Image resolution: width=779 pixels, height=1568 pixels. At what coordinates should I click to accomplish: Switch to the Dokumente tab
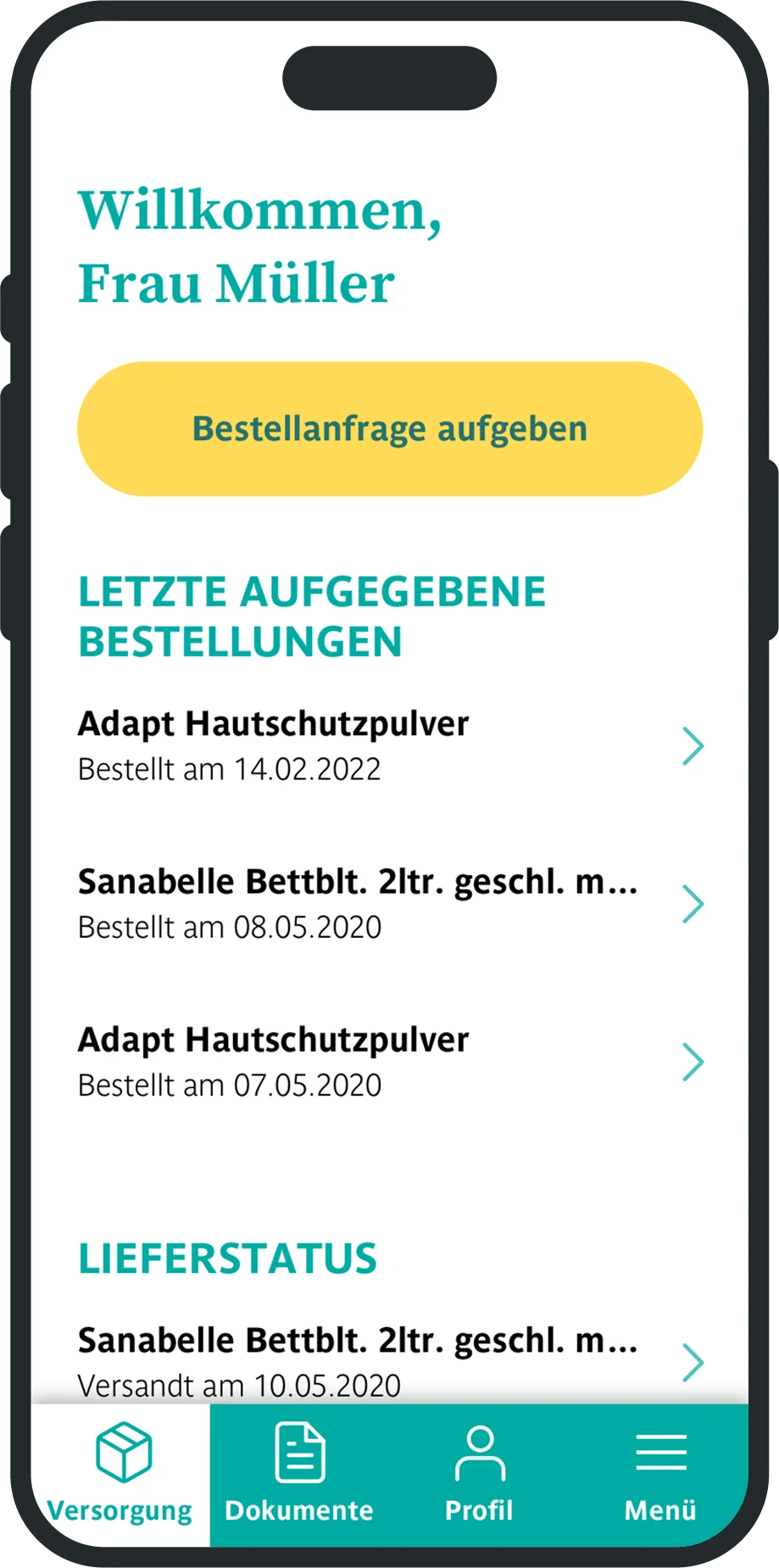pos(299,1476)
